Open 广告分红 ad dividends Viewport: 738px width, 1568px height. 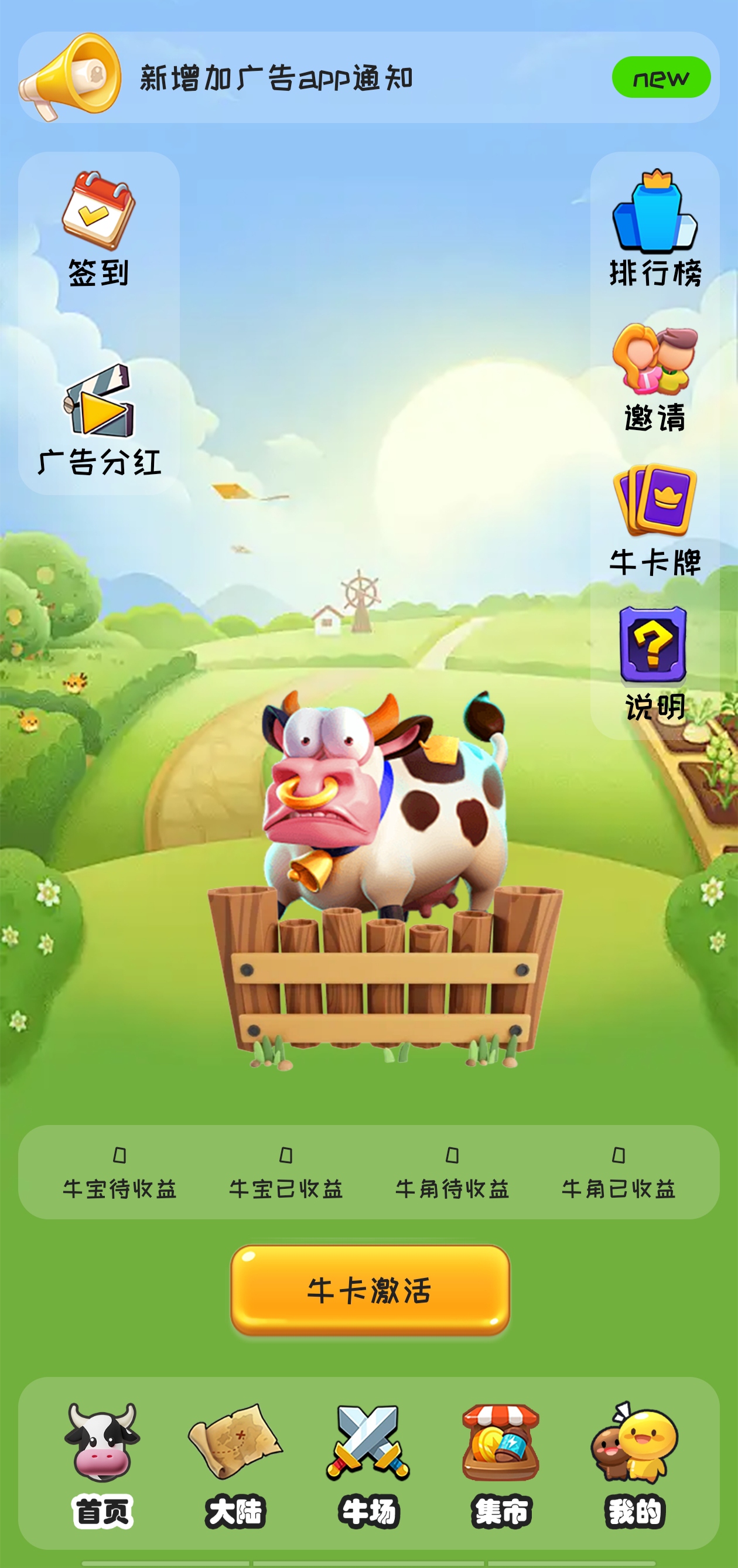99,420
